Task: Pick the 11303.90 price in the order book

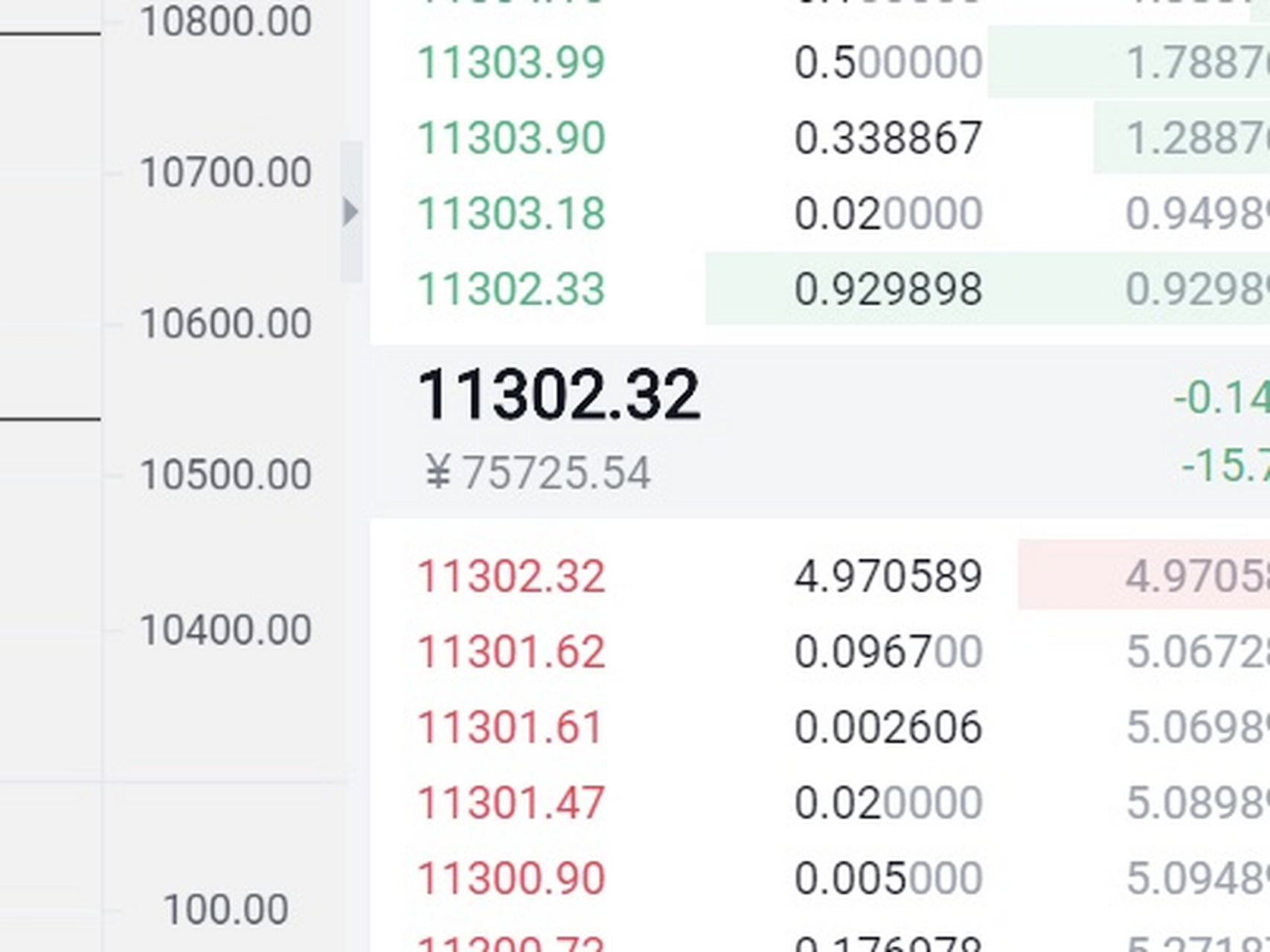Action: pos(511,138)
